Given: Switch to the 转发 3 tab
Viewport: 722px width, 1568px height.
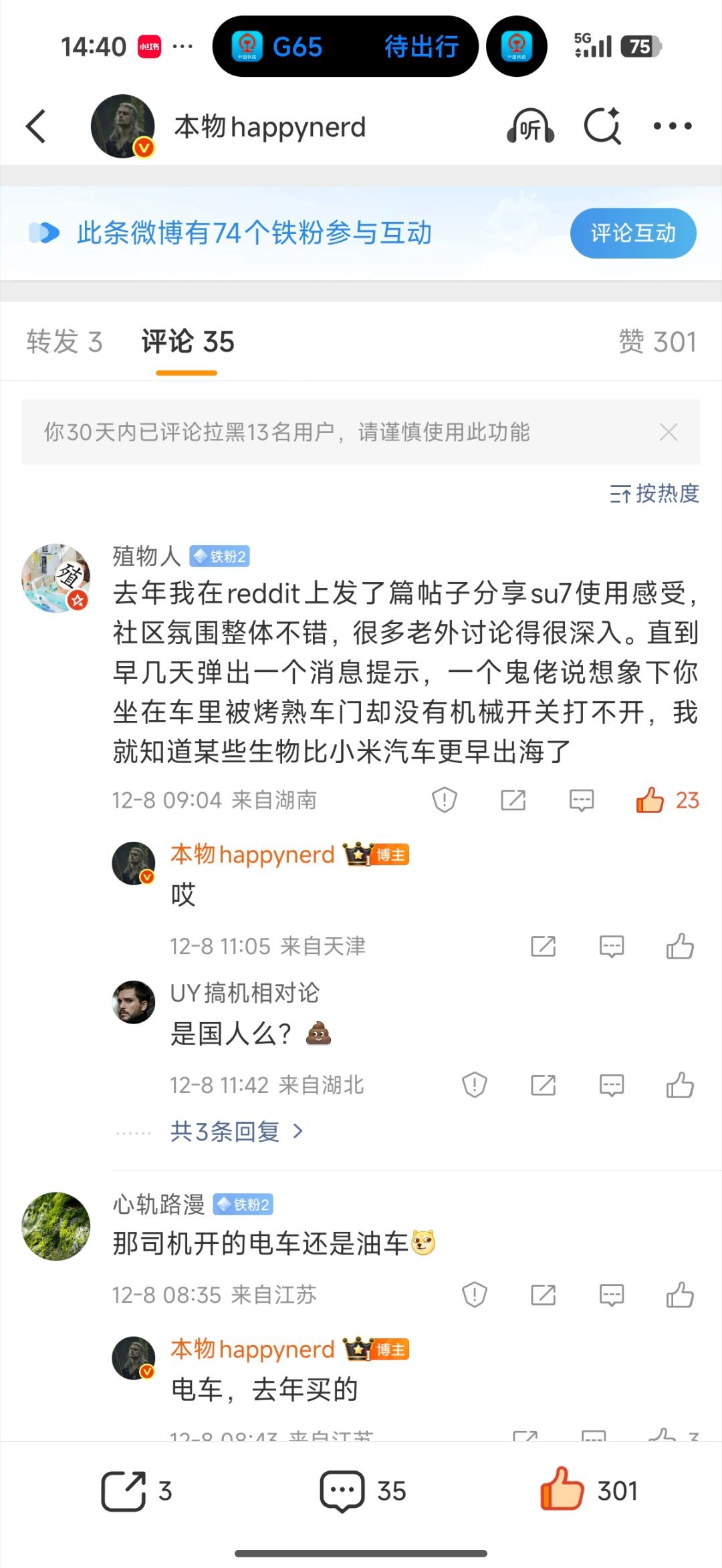Looking at the screenshot, I should 64,343.
